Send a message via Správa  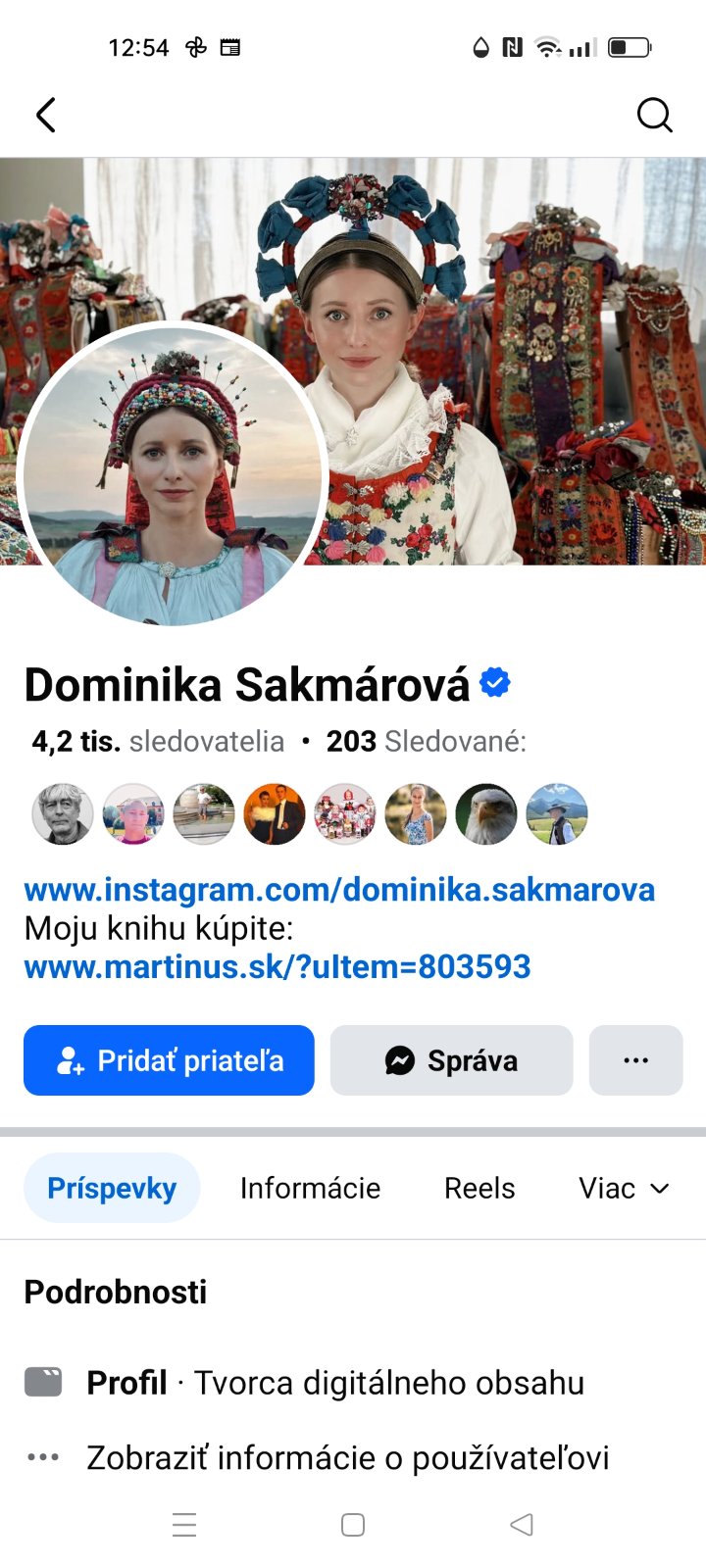coord(451,1060)
